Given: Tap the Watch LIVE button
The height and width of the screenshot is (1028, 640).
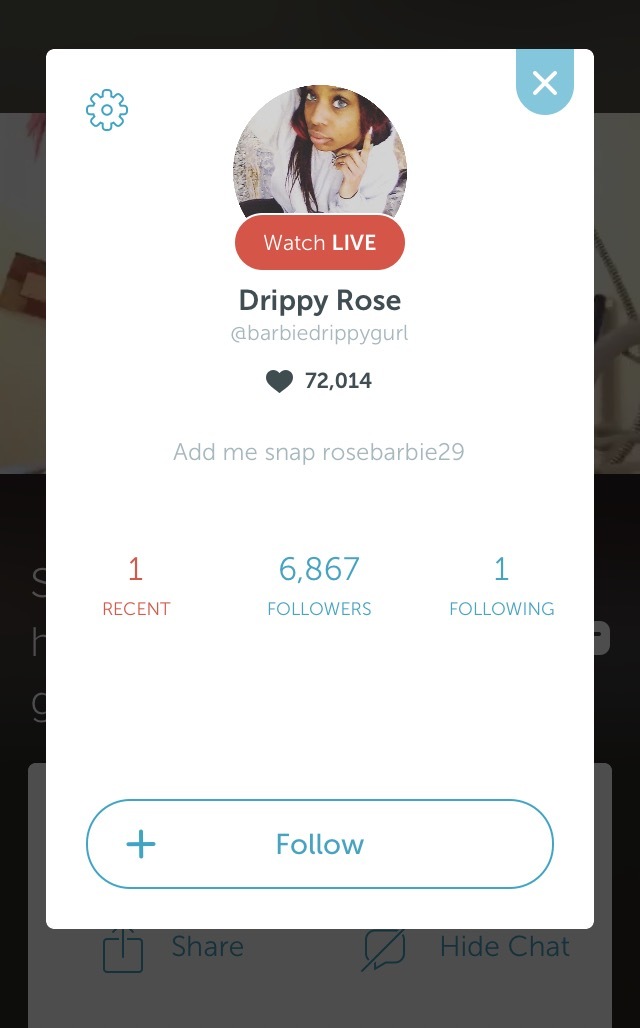Looking at the screenshot, I should [320, 243].
